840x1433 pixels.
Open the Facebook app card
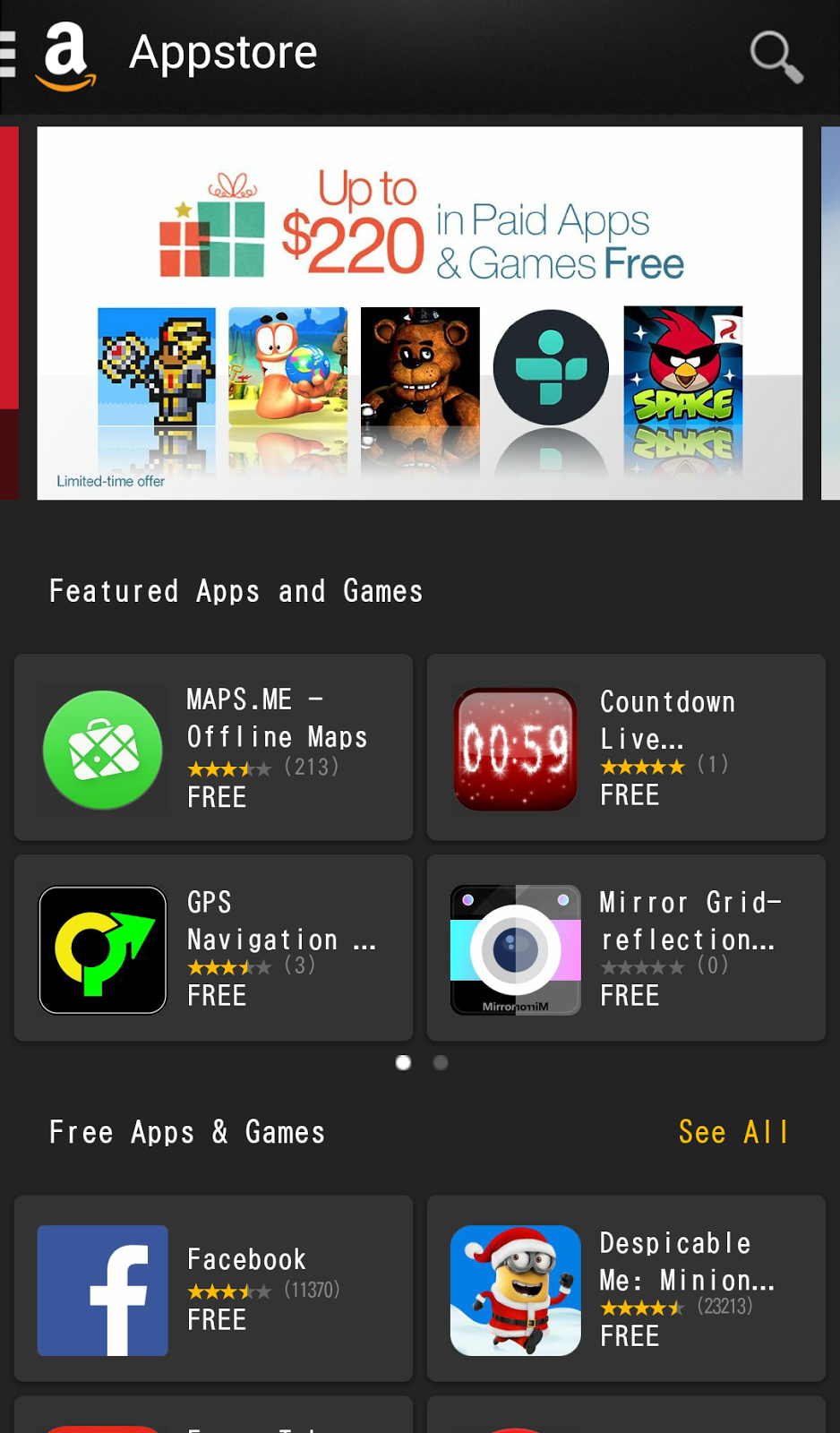pyautogui.click(x=213, y=1289)
